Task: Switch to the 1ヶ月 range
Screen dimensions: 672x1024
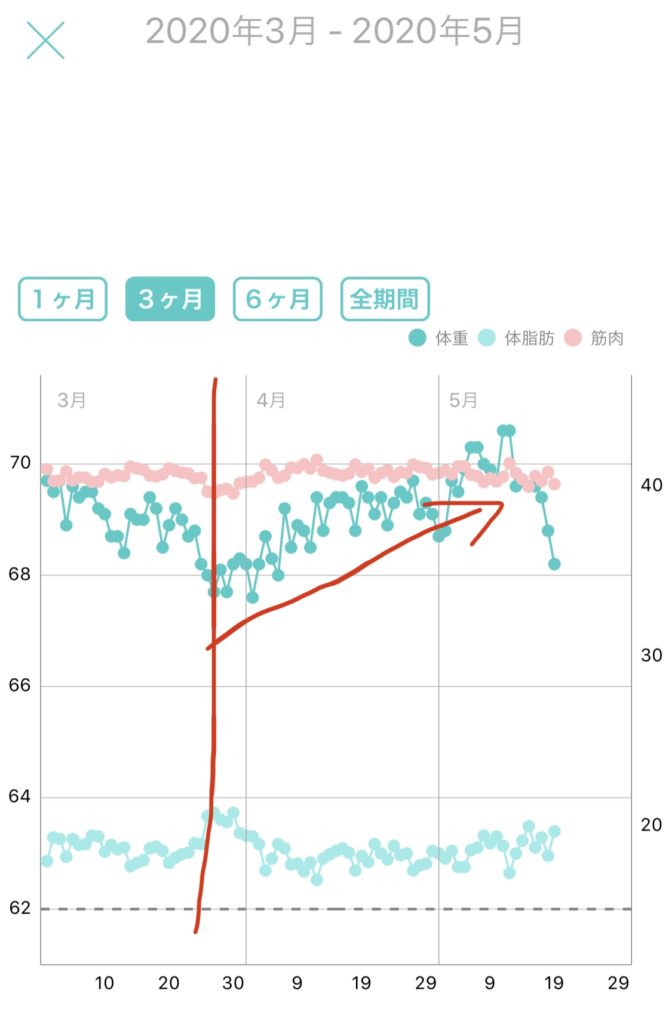Action: [62, 298]
